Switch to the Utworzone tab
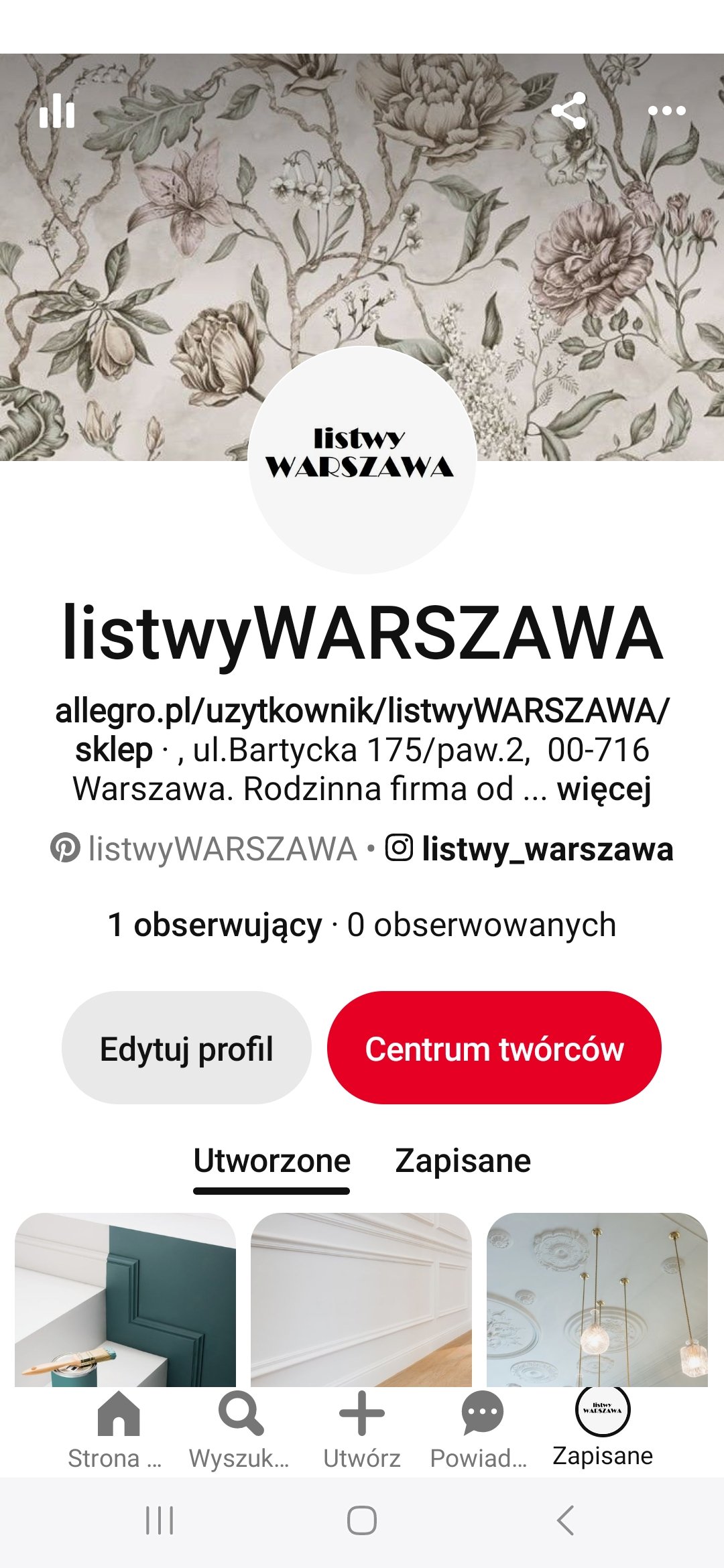724x1568 pixels. [x=271, y=1161]
